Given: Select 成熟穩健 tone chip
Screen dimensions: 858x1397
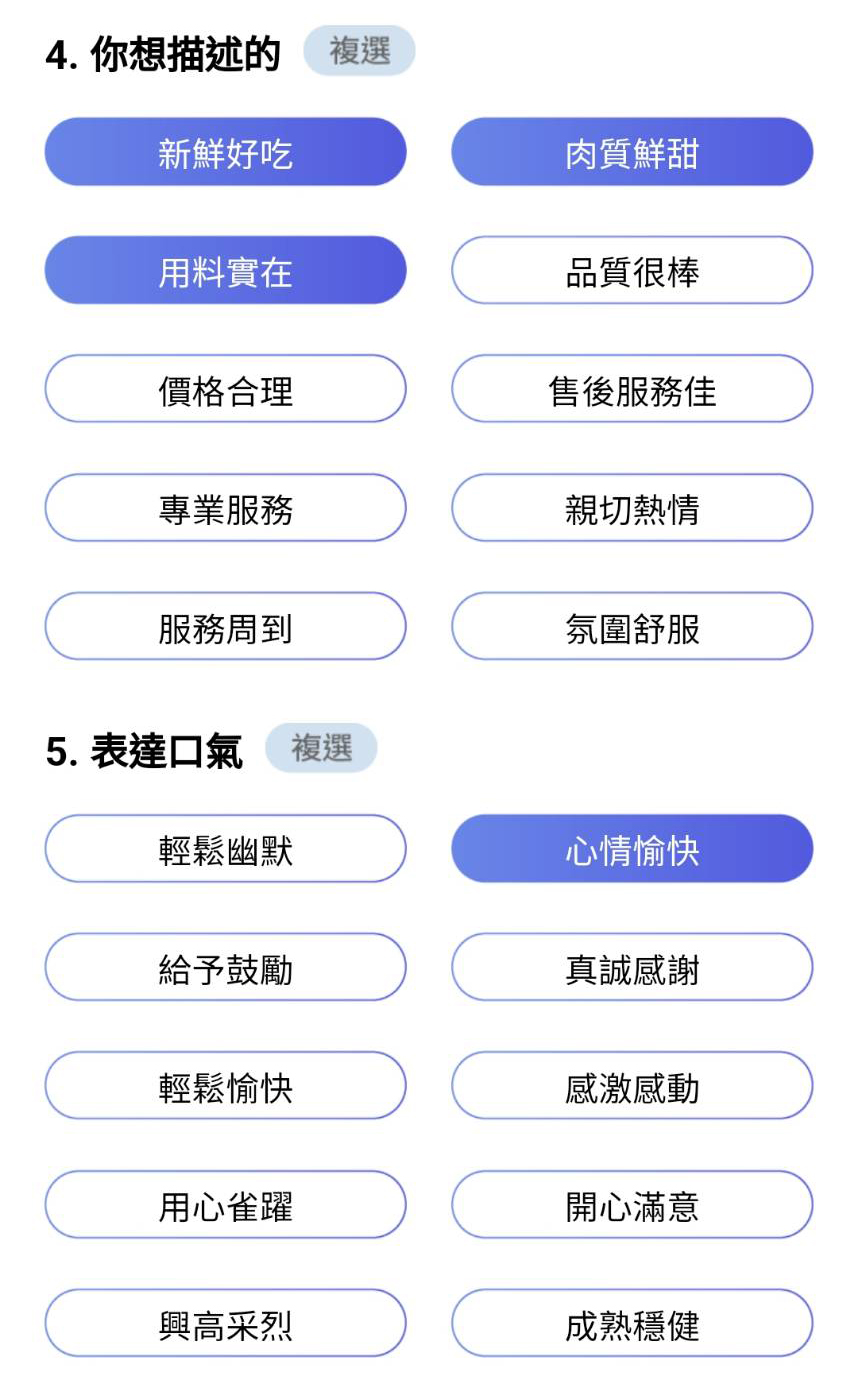Looking at the screenshot, I should [x=632, y=1323].
